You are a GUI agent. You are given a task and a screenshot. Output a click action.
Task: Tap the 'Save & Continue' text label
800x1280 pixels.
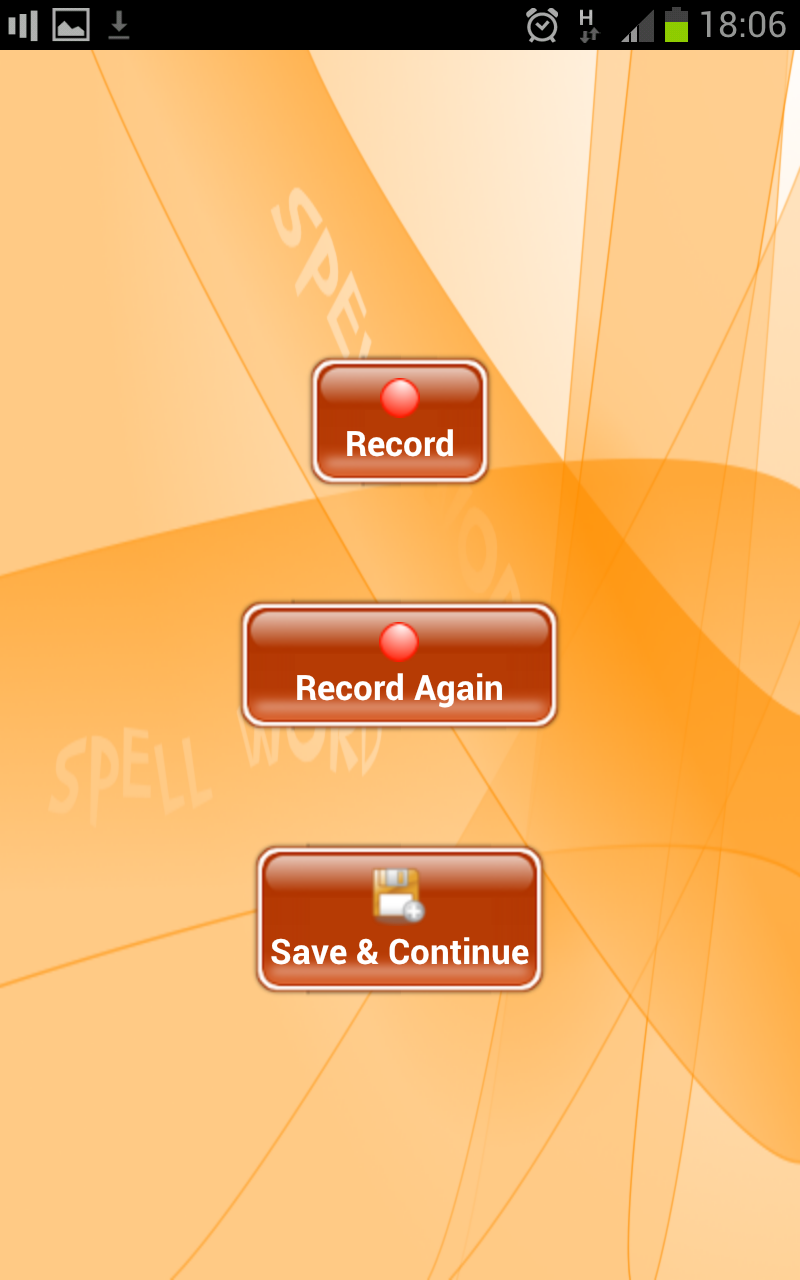point(398,951)
